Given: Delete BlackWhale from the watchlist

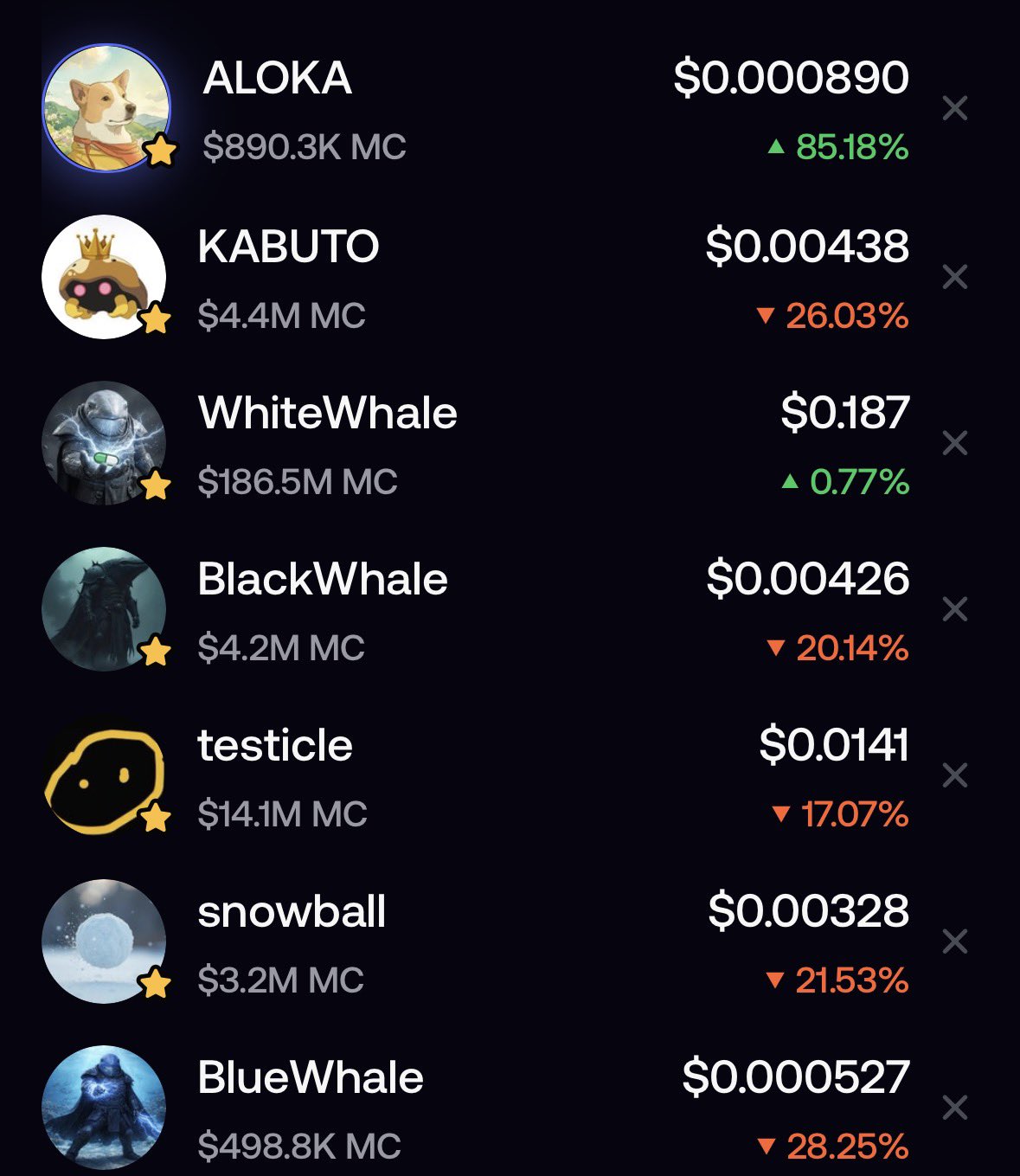Looking at the screenshot, I should (954, 609).
